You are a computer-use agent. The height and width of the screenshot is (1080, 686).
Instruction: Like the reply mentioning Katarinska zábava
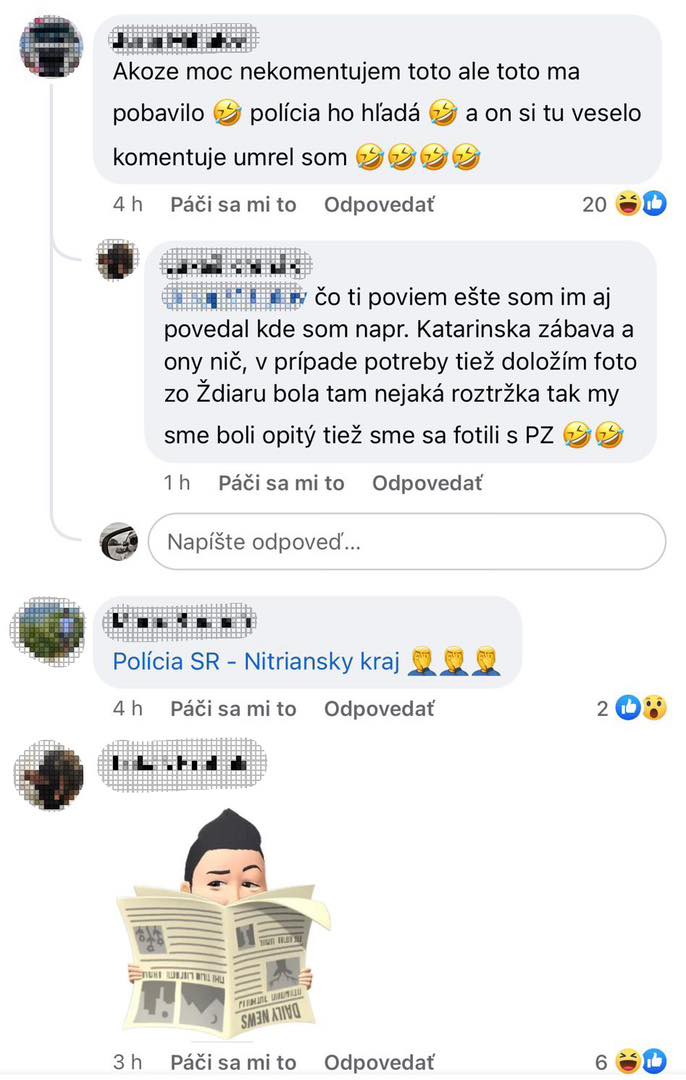281,483
